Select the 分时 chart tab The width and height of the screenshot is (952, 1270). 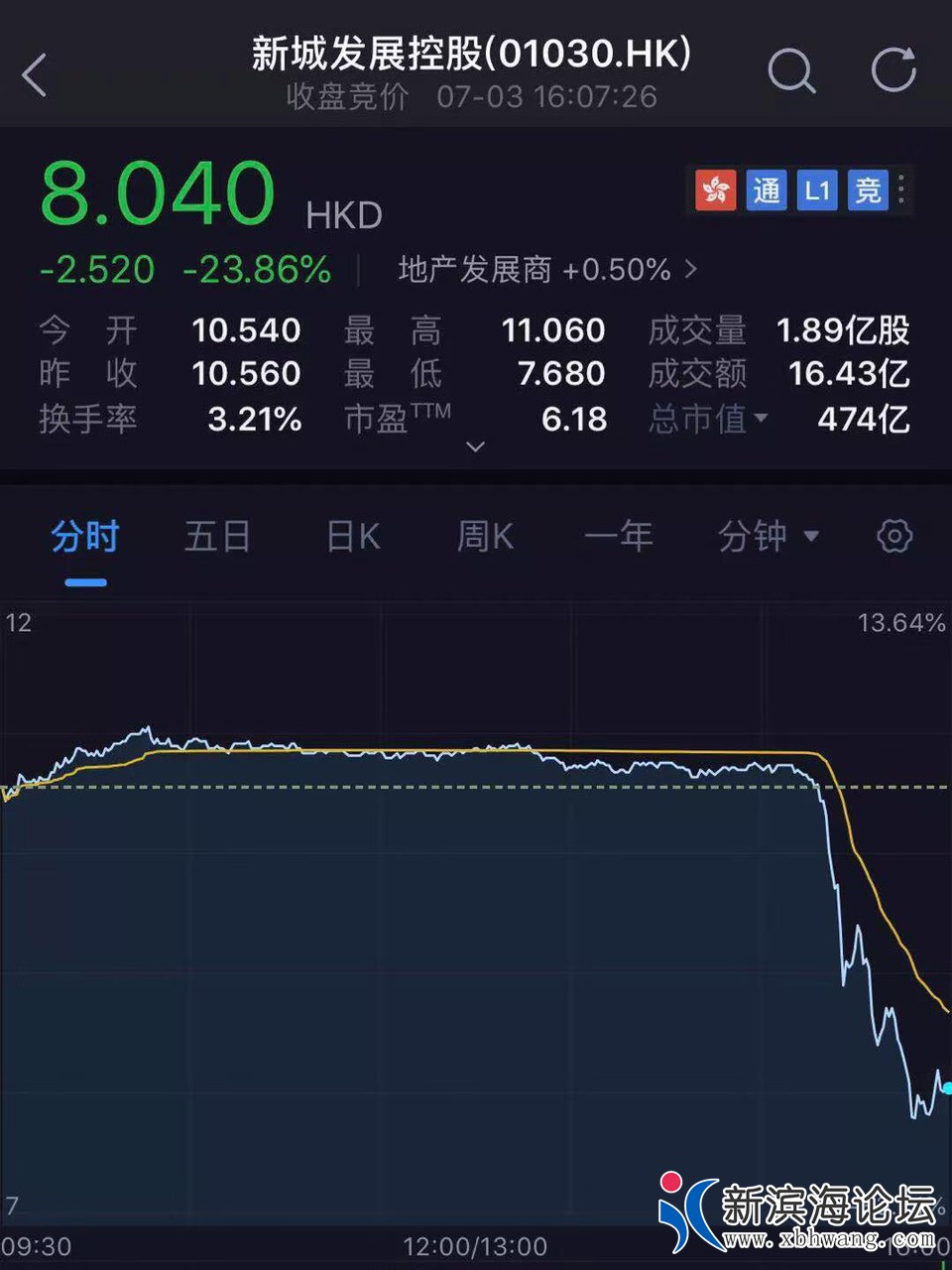[x=85, y=537]
